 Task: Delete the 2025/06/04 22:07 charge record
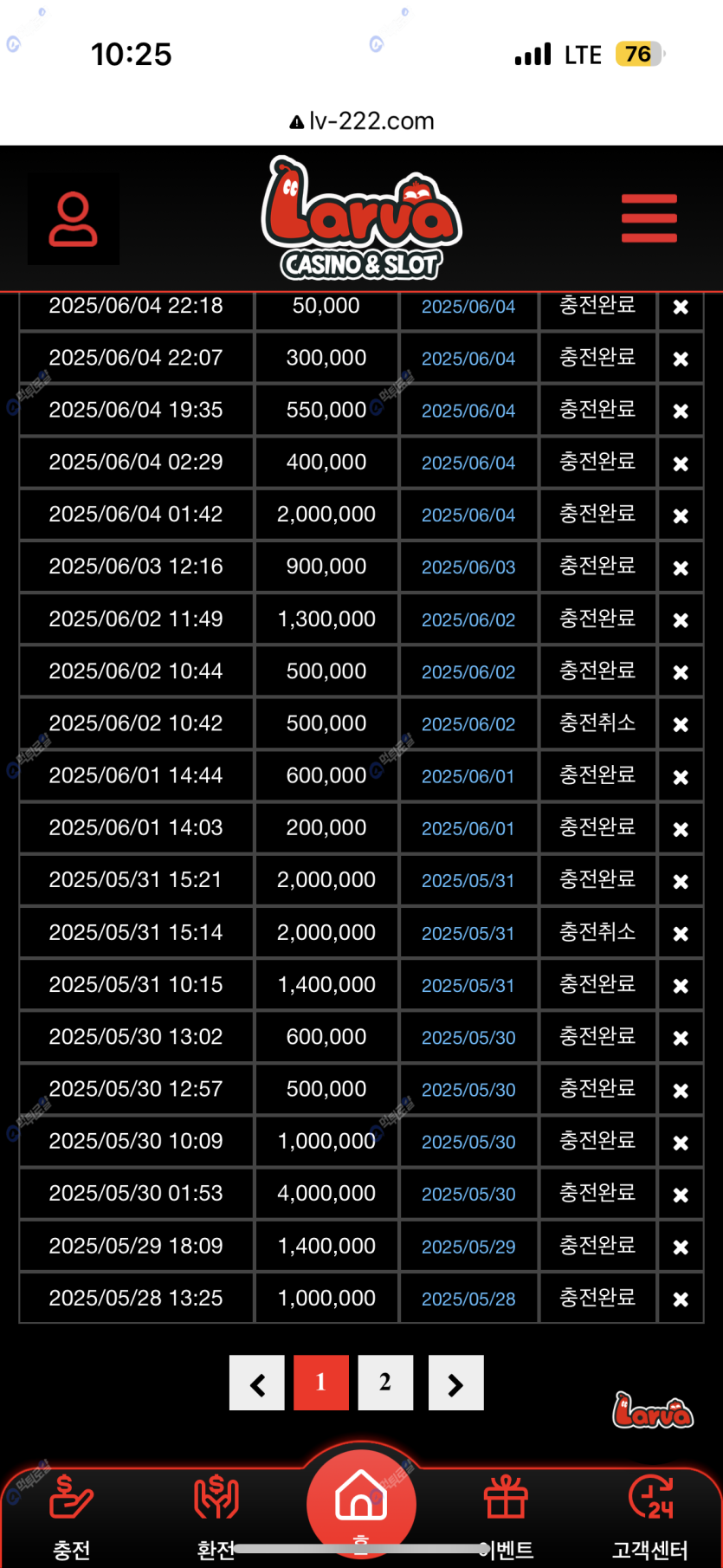coord(681,359)
